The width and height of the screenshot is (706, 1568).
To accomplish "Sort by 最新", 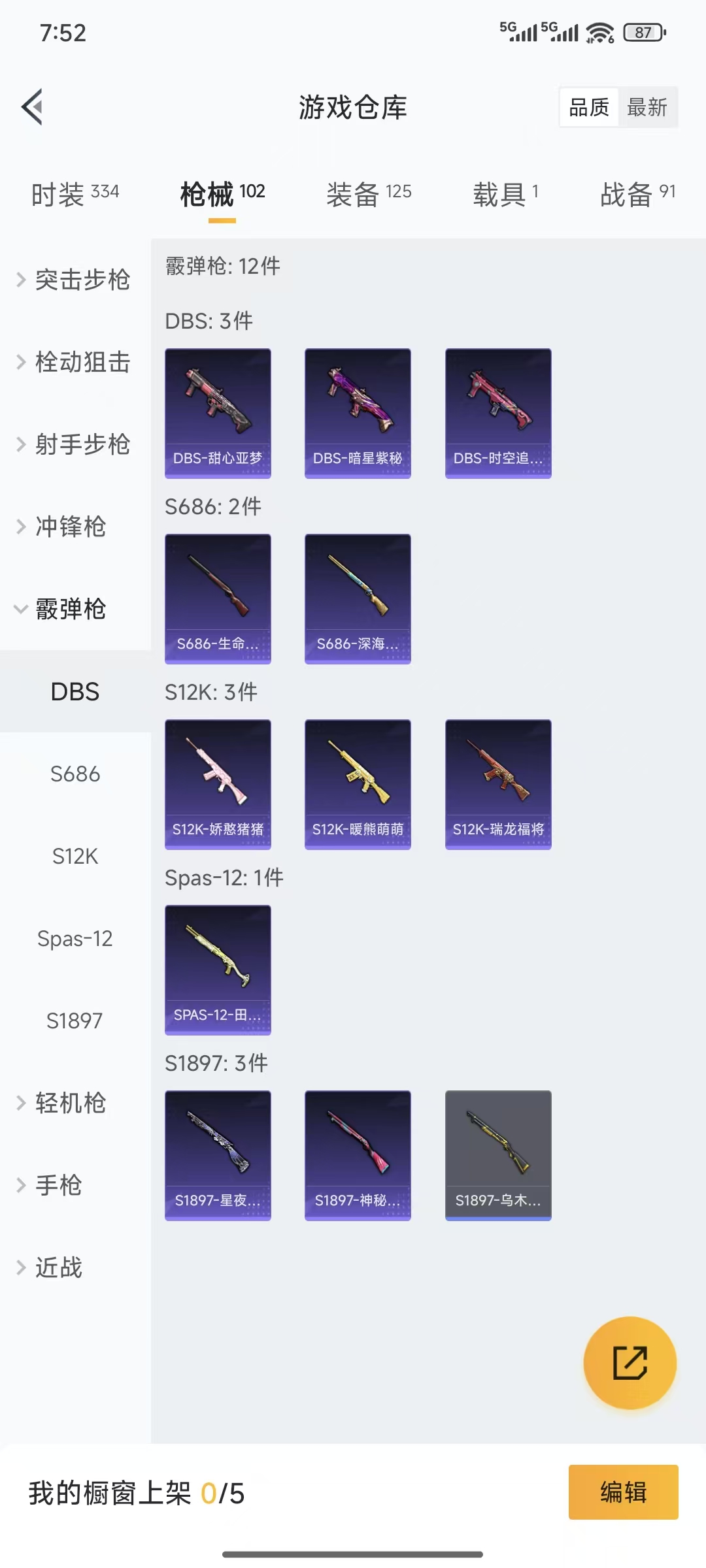I will [x=647, y=107].
